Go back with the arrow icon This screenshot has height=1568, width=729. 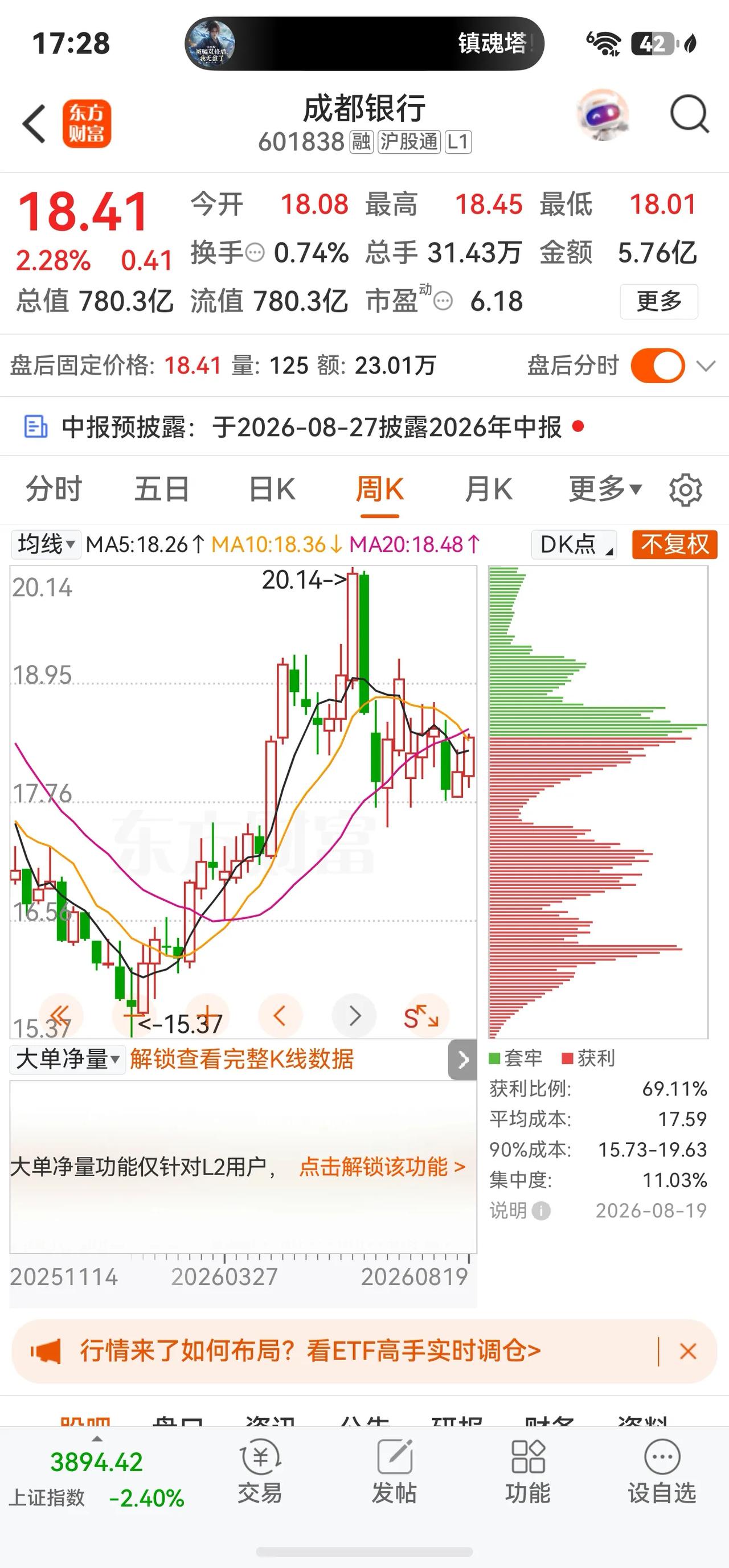click(x=34, y=124)
